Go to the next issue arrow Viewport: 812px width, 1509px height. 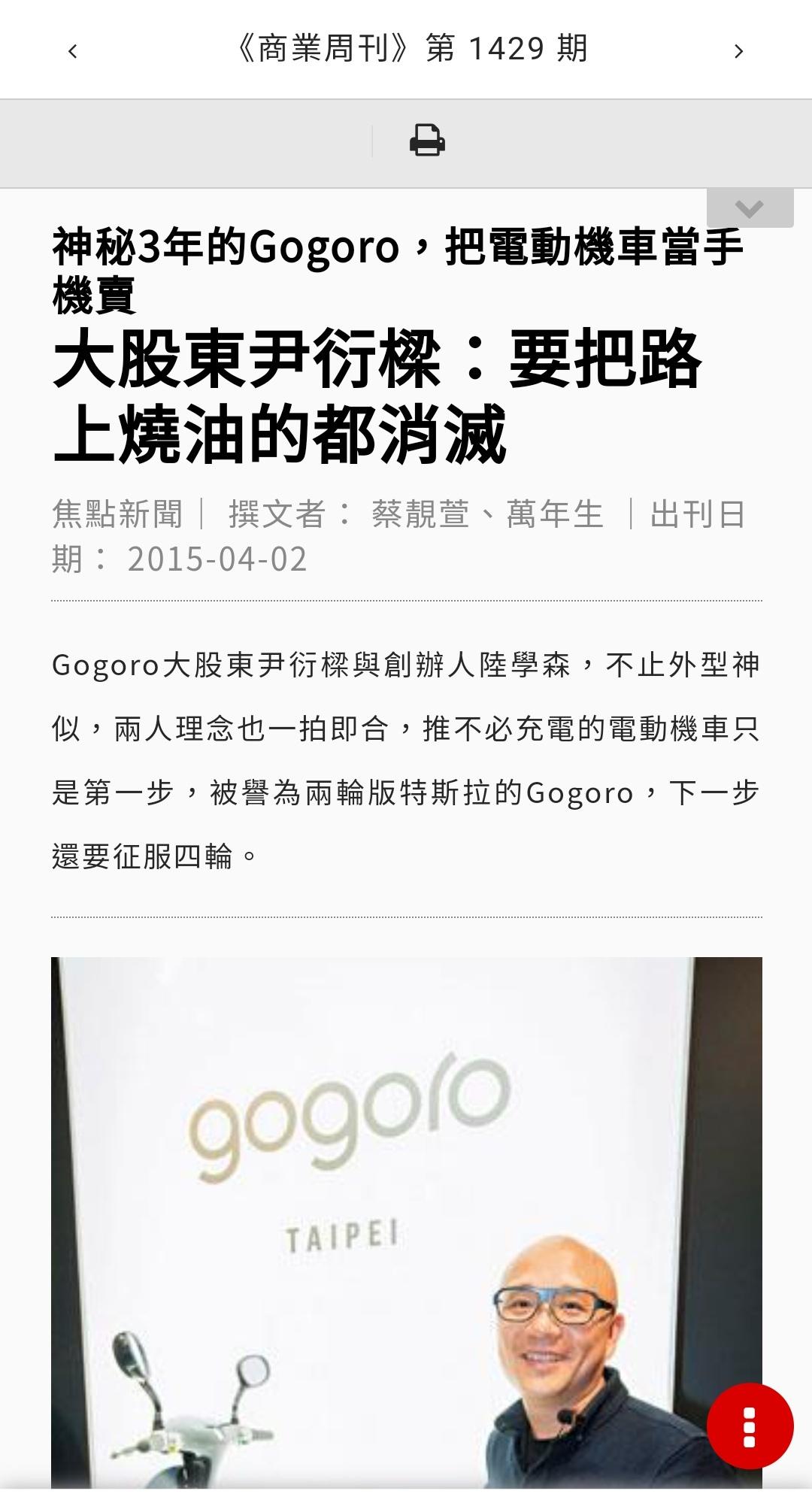click(738, 51)
